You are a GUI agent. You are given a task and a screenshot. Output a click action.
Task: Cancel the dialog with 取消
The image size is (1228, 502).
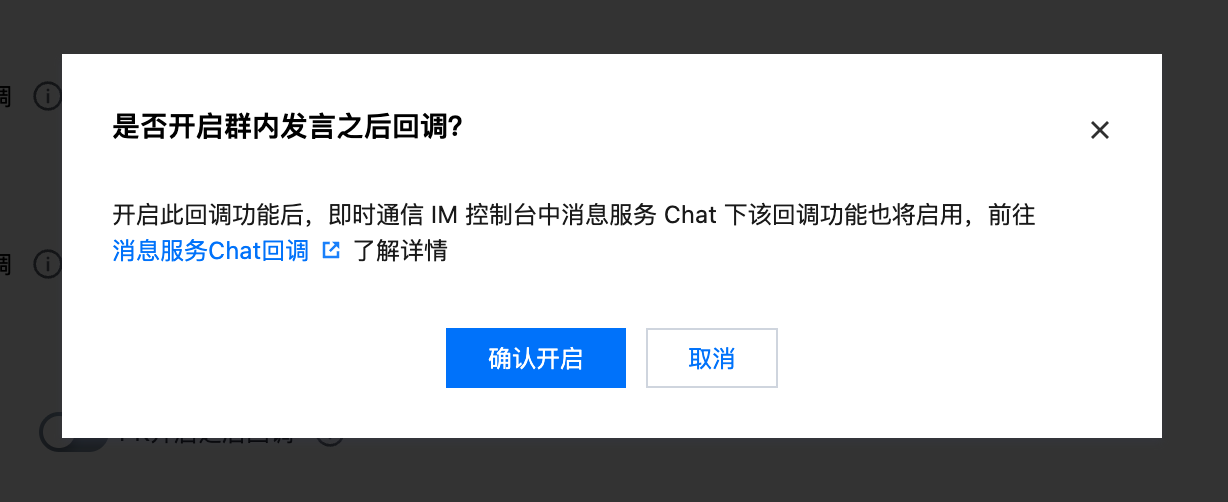(x=711, y=358)
